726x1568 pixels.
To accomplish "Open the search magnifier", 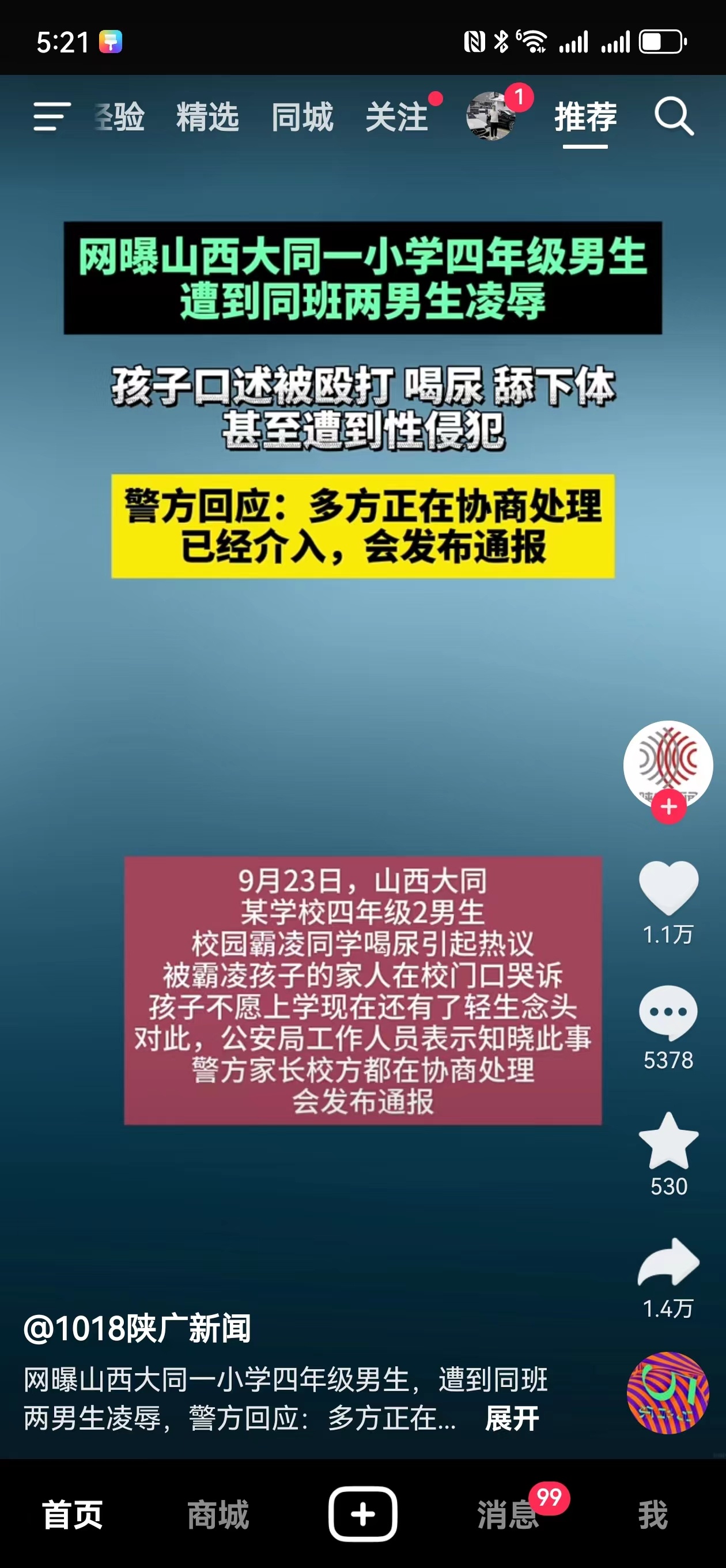I will 674,116.
